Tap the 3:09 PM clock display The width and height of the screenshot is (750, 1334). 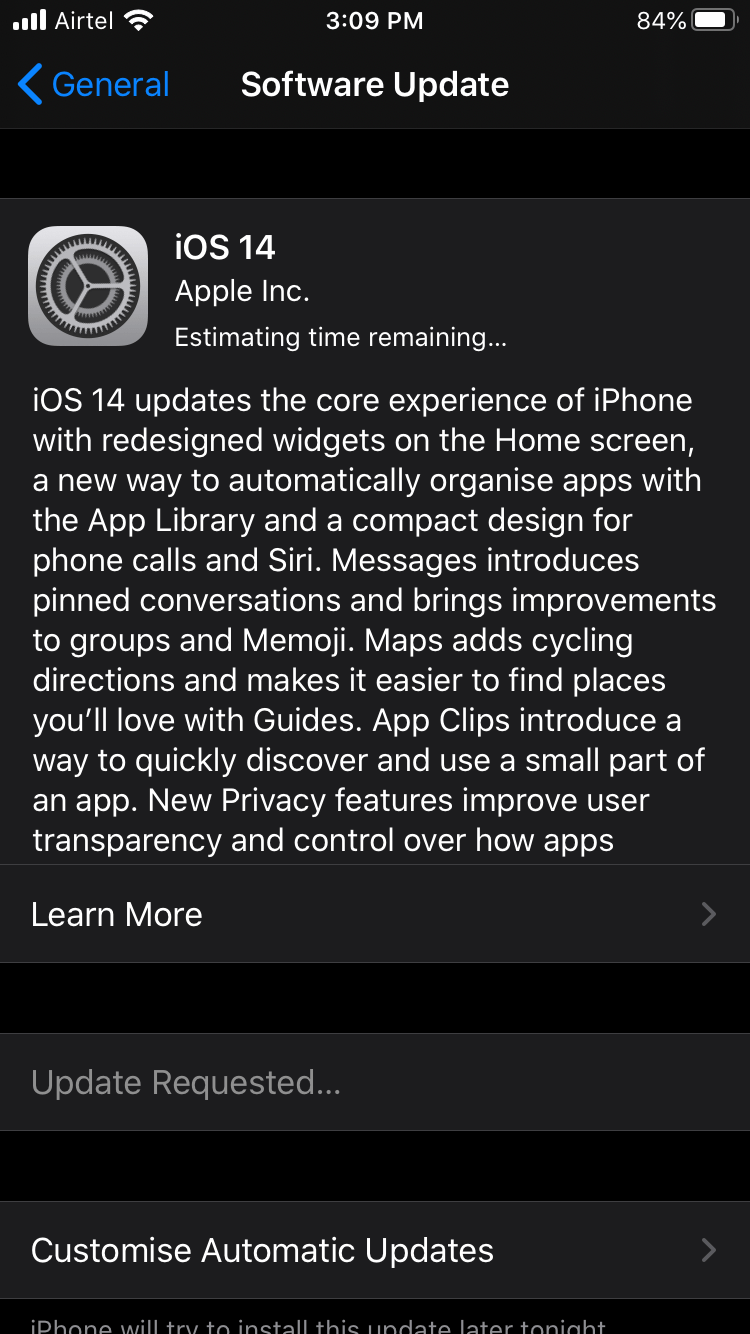pyautogui.click(x=375, y=19)
